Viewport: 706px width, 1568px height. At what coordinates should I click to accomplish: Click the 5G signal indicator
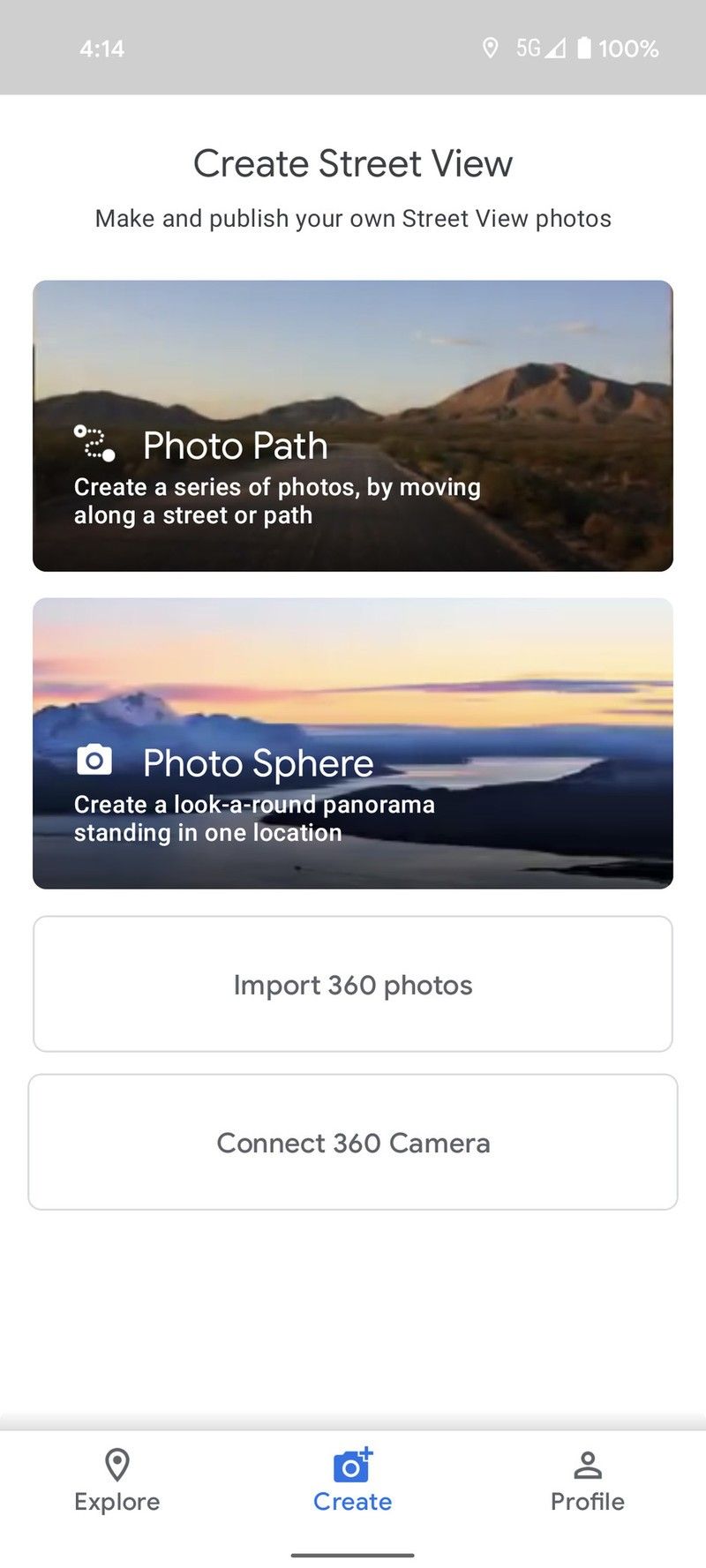pyautogui.click(x=529, y=49)
